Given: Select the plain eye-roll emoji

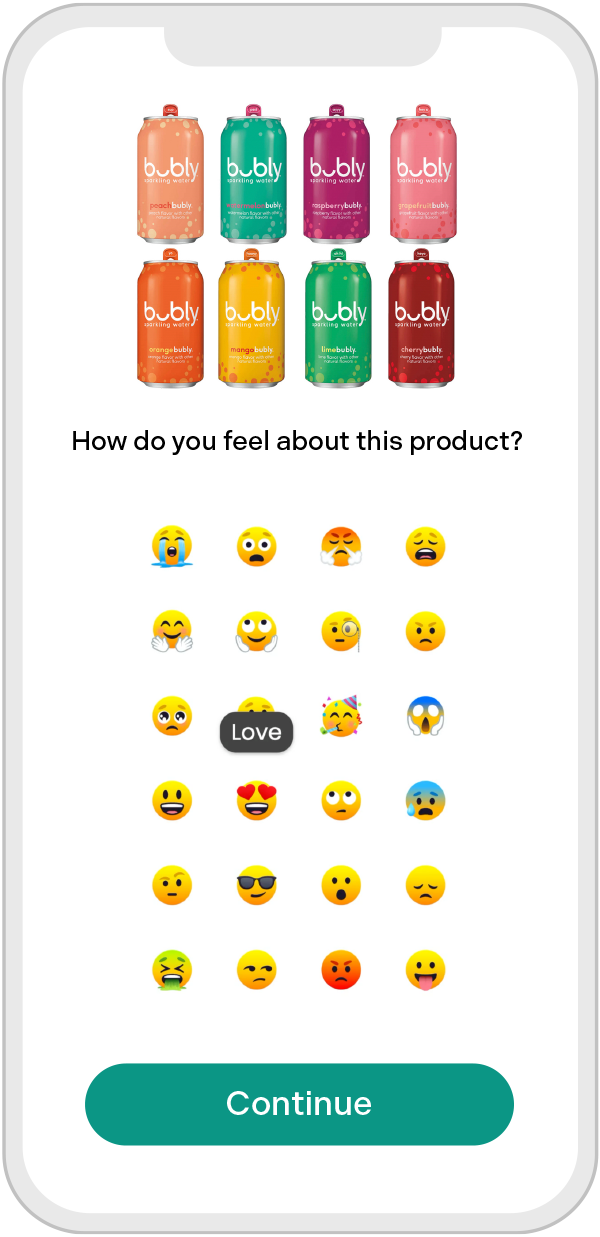Looking at the screenshot, I should pyautogui.click(x=341, y=801).
